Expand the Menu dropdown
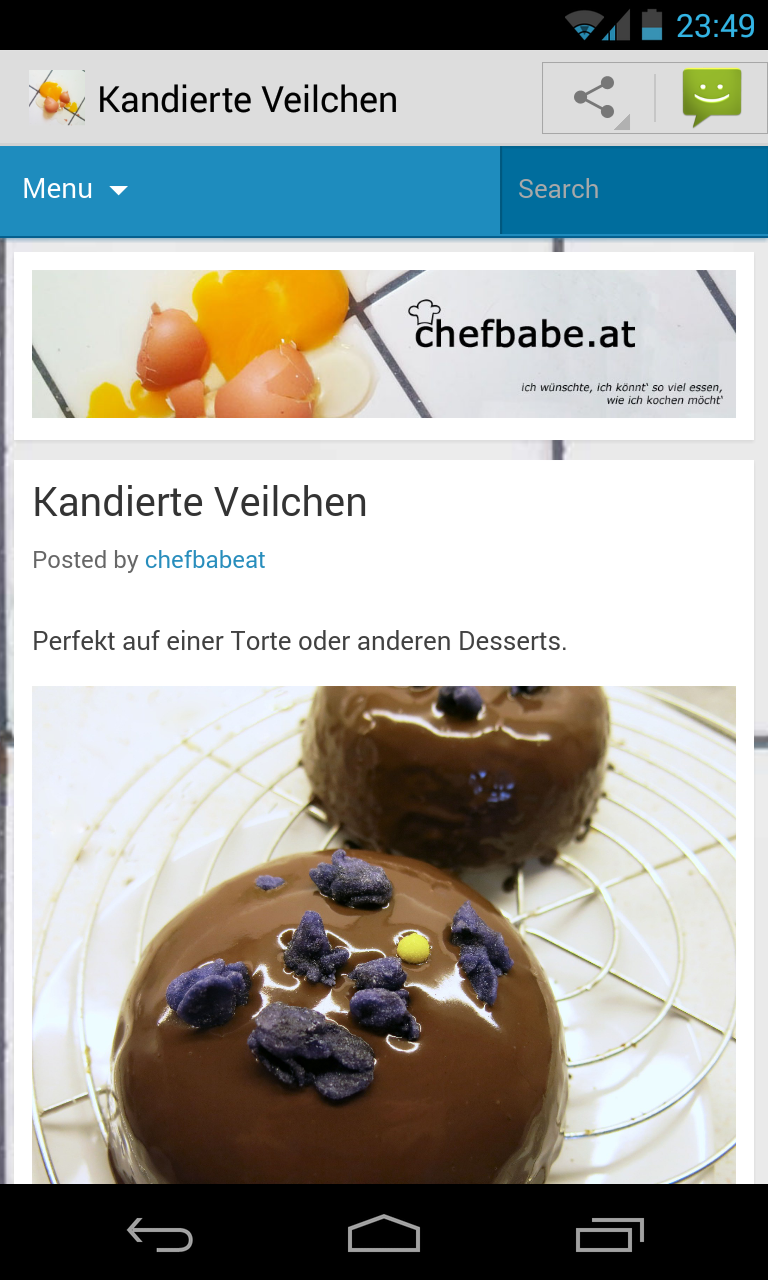Screen dimensions: 768x1280 click(x=76, y=189)
